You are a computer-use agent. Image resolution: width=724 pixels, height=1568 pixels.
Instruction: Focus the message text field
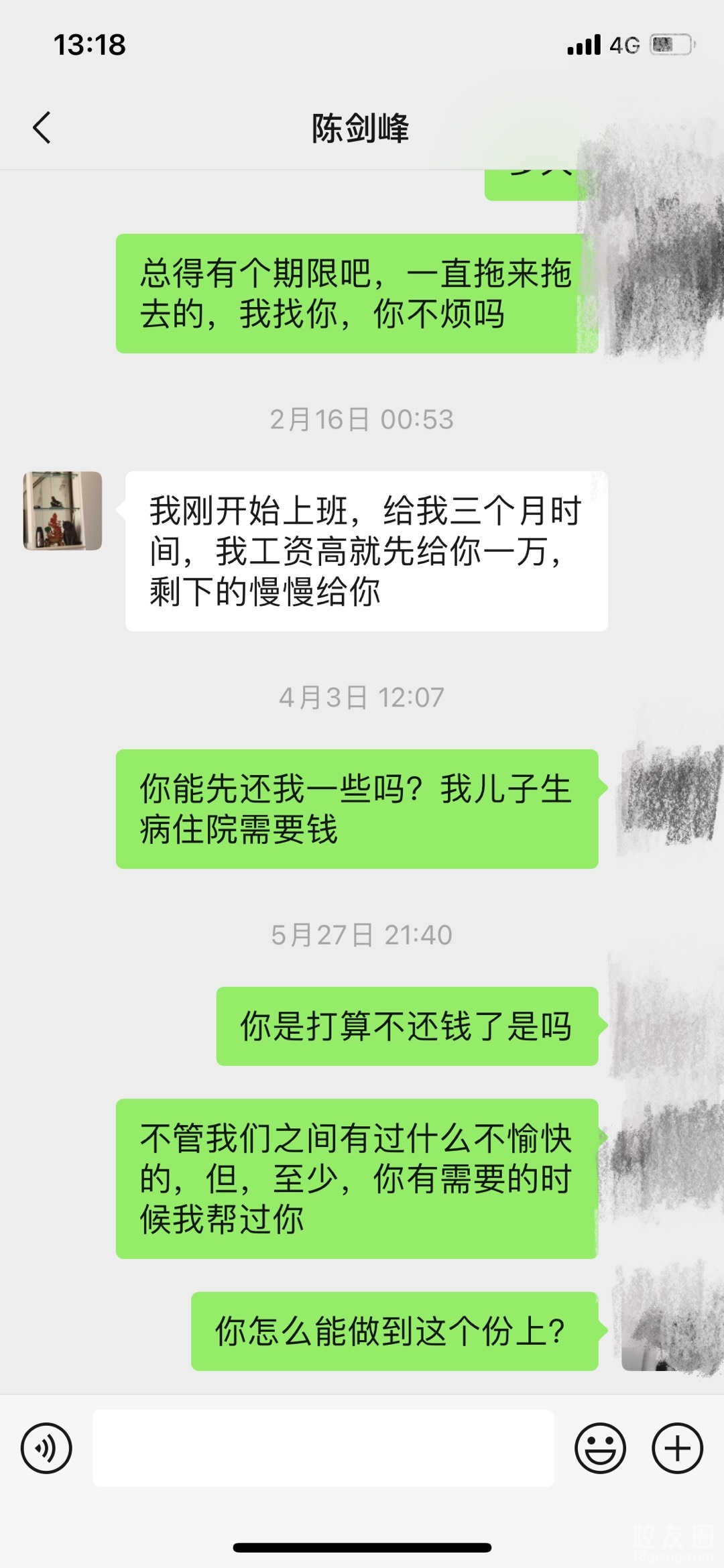[323, 1448]
